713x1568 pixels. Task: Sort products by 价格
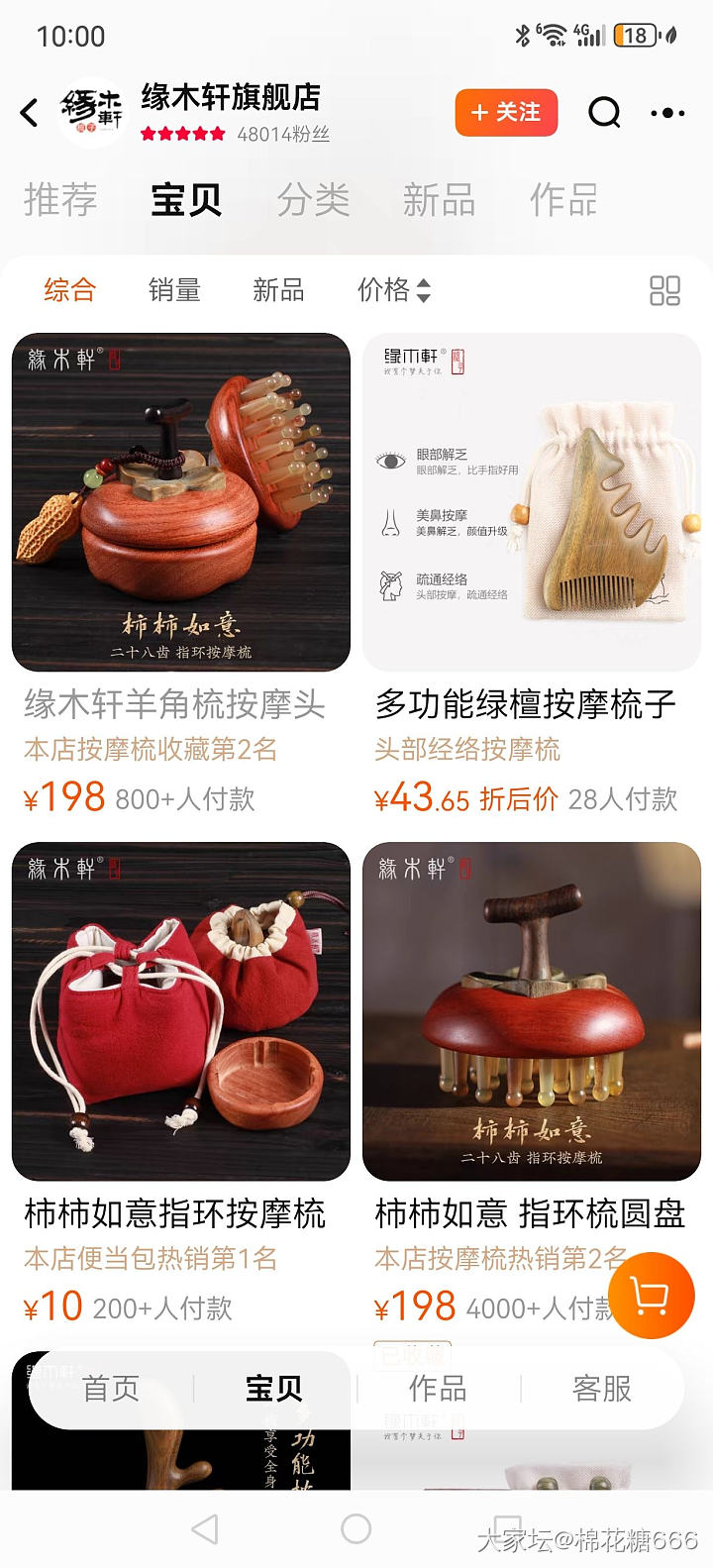pos(393,289)
